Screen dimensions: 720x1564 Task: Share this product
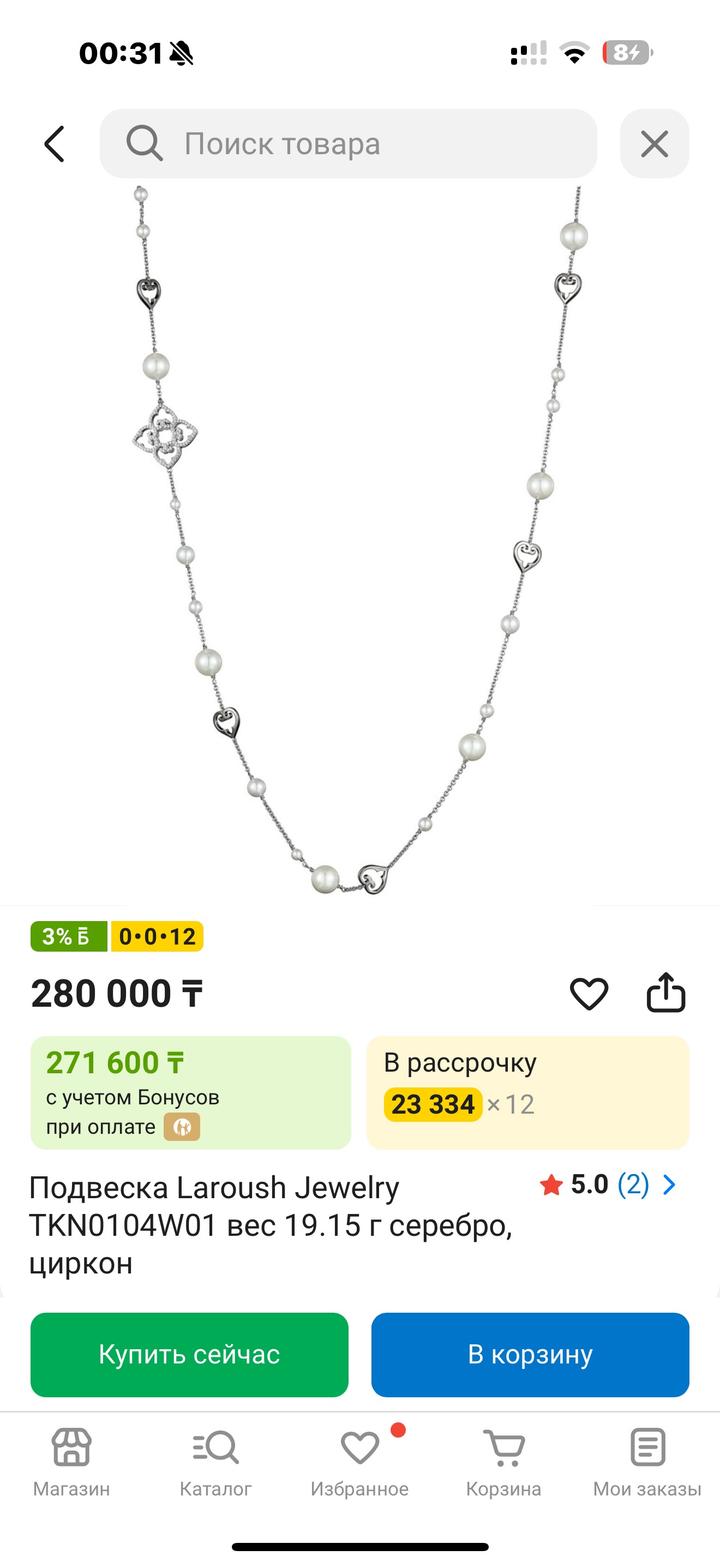coord(666,993)
